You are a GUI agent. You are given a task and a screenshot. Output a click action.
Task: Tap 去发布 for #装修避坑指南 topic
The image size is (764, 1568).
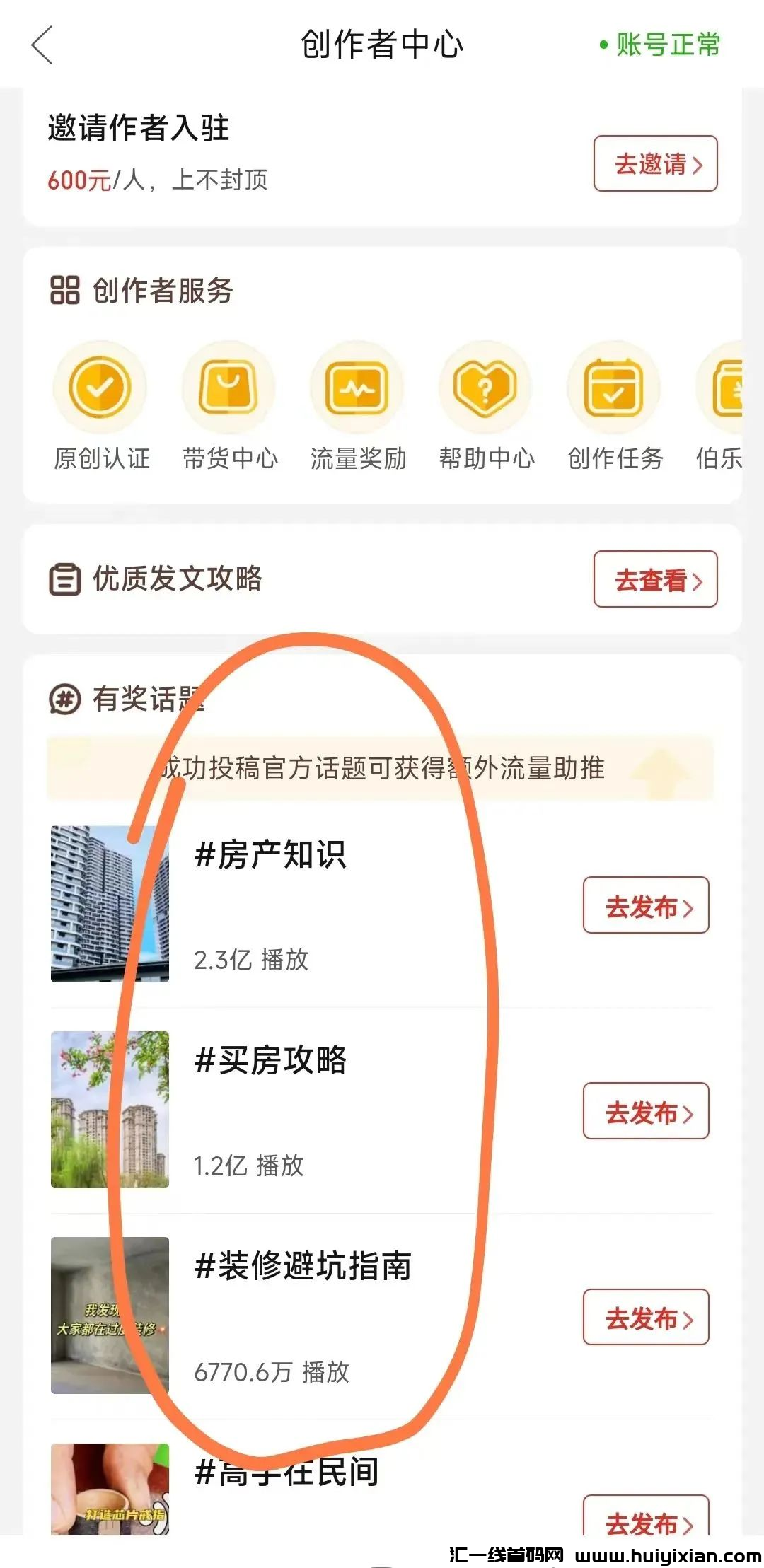646,1317
